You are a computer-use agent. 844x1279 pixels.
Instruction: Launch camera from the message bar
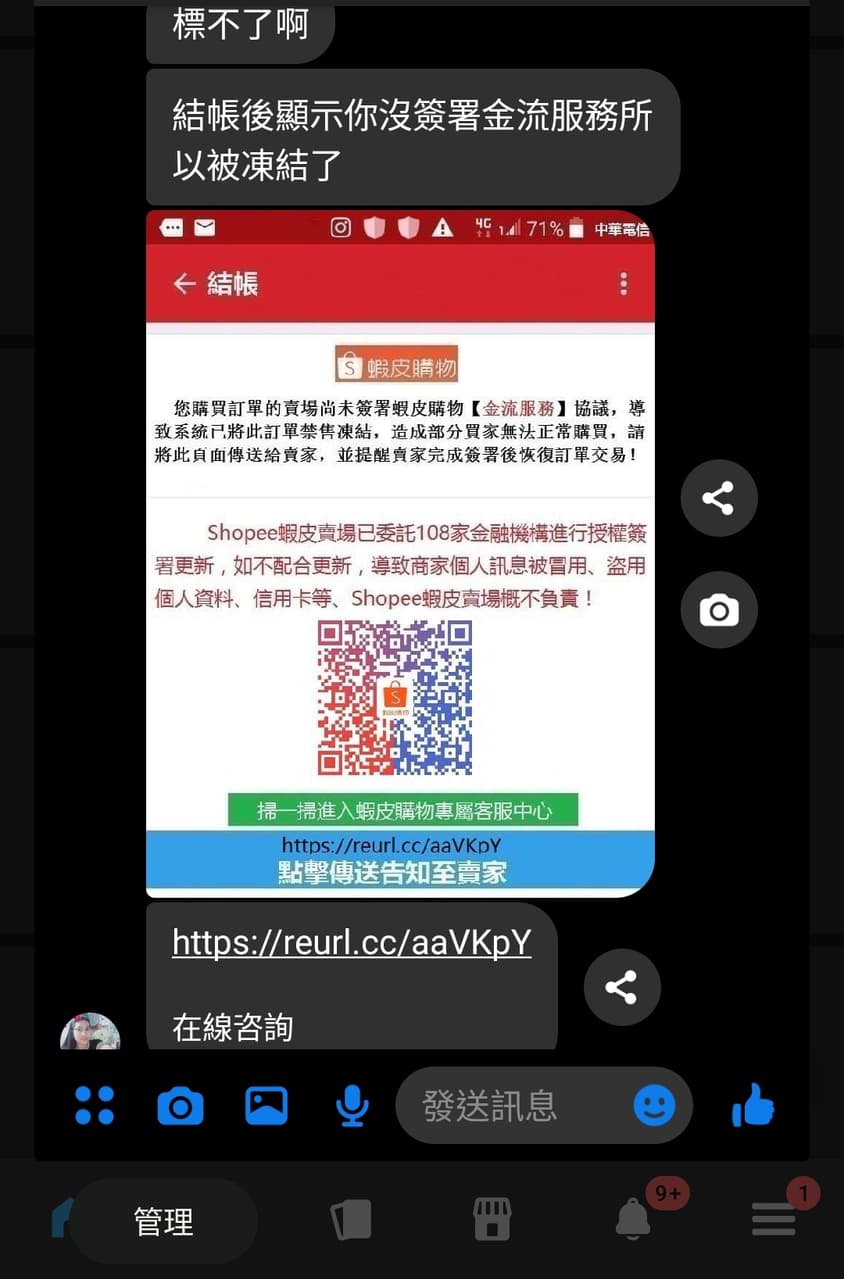coord(180,1106)
